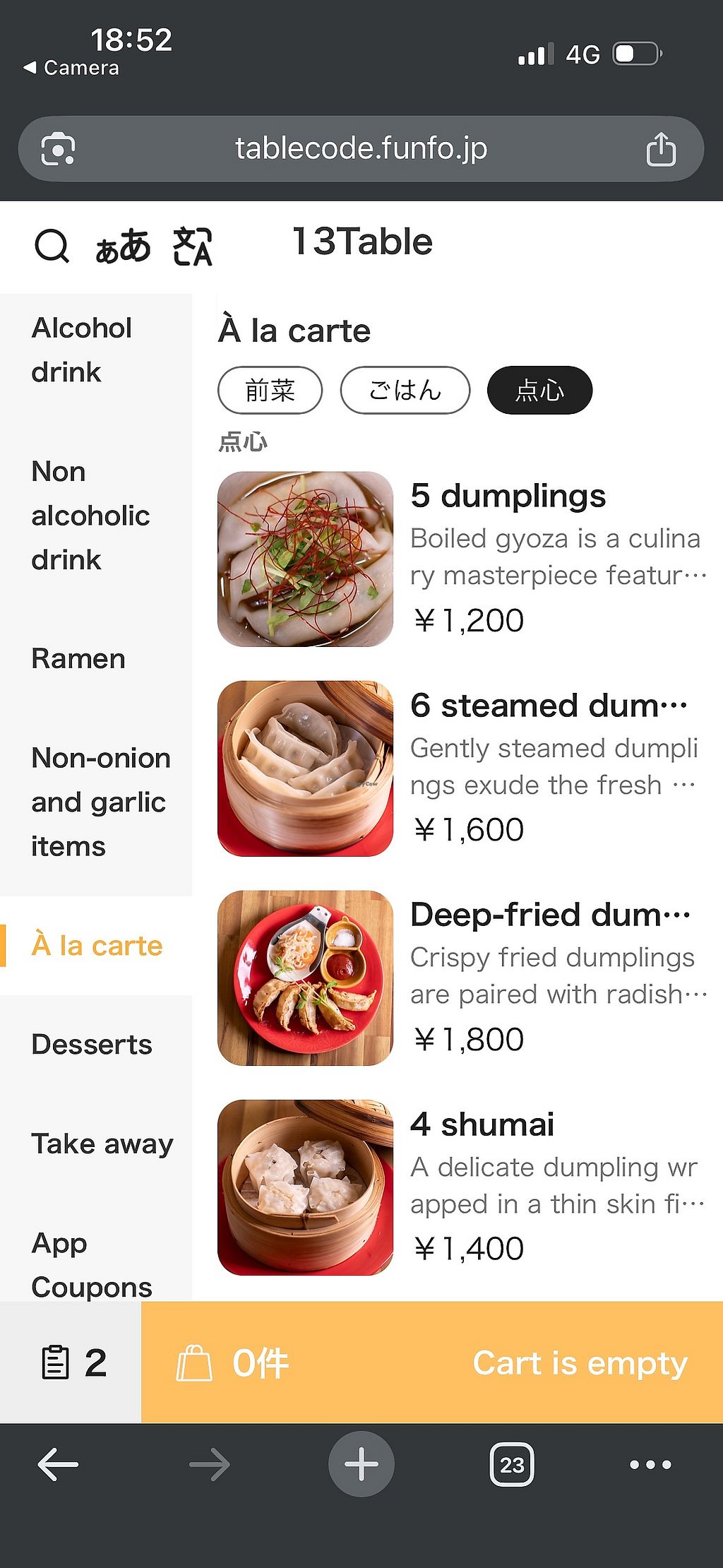
Task: Change text size with ぁあ icon
Action: (x=123, y=246)
